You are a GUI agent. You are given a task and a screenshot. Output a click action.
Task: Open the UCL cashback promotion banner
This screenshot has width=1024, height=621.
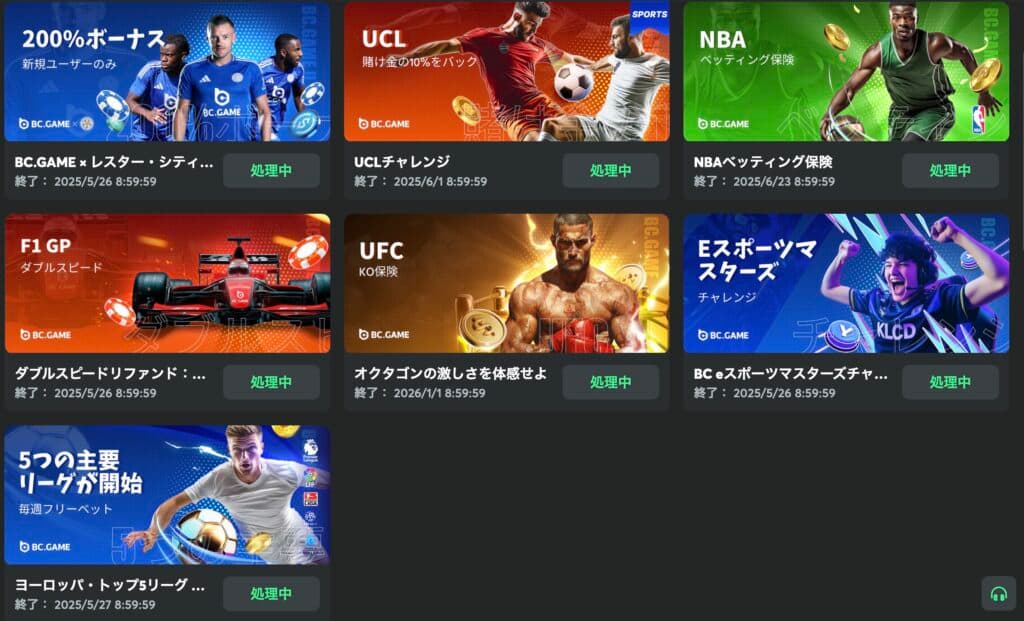[506, 72]
